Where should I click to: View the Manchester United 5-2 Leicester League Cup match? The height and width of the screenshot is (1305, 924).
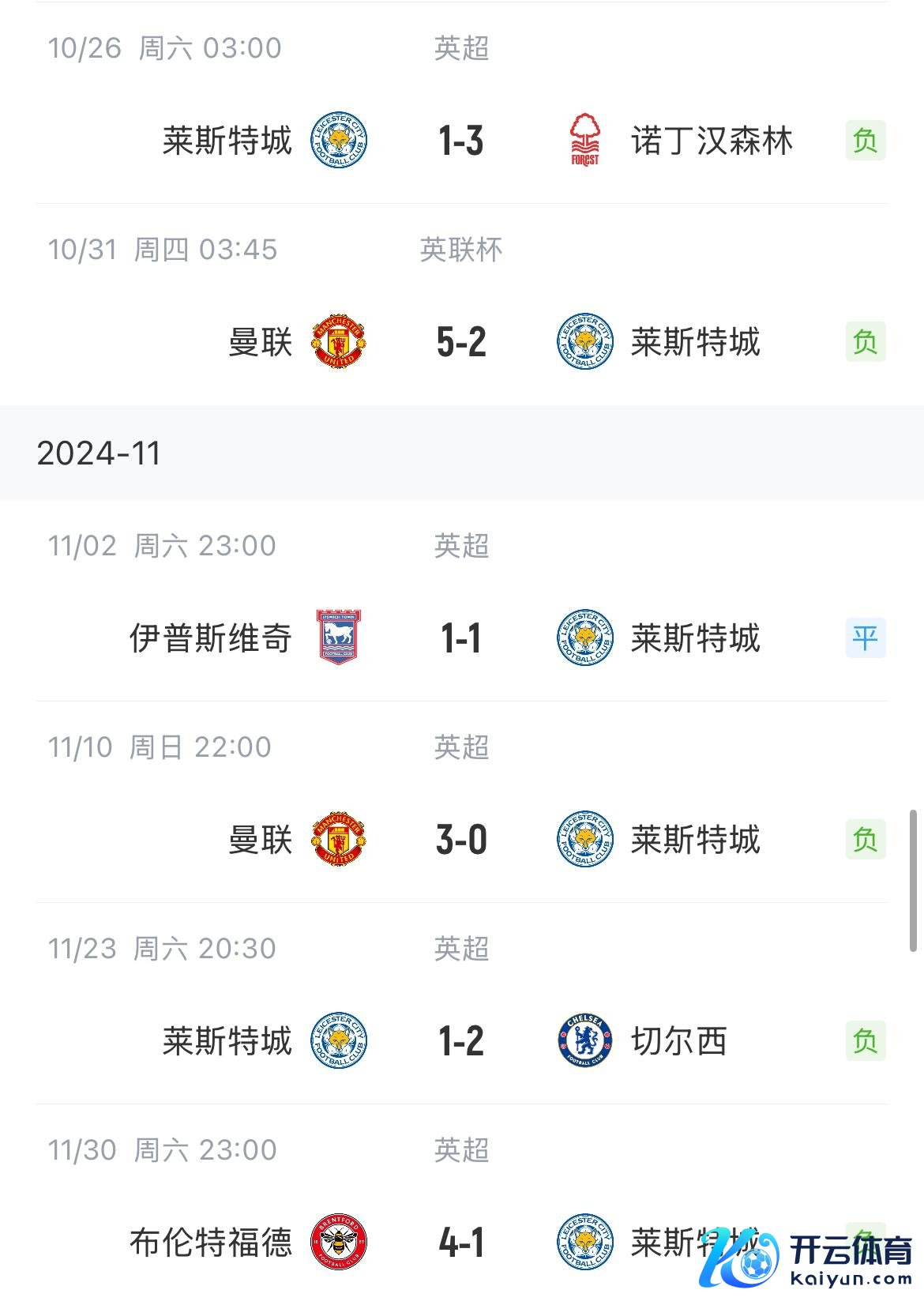pyautogui.click(x=461, y=342)
